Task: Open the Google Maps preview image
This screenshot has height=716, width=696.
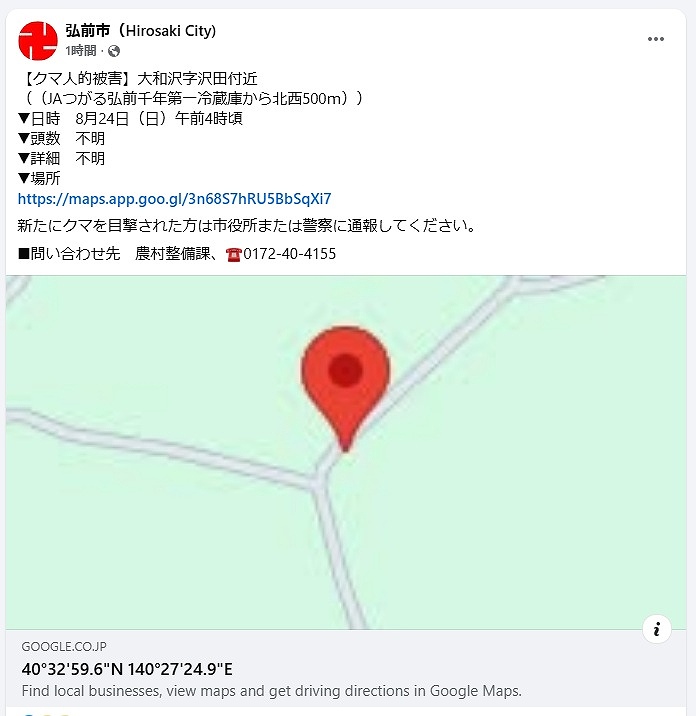Action: [348, 452]
